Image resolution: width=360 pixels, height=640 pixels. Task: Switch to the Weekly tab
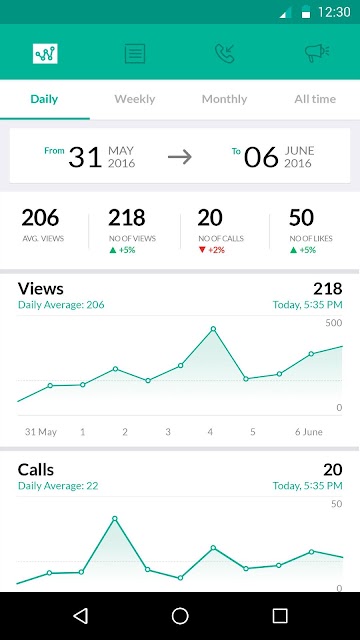135,99
